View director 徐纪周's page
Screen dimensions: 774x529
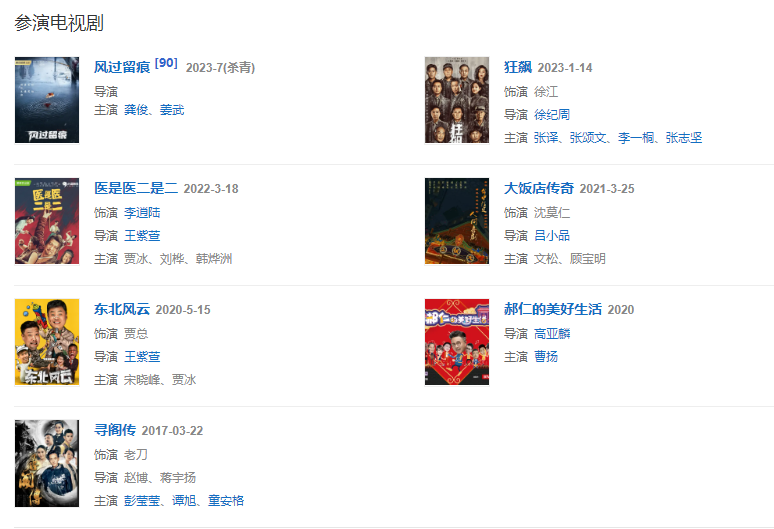(x=551, y=115)
